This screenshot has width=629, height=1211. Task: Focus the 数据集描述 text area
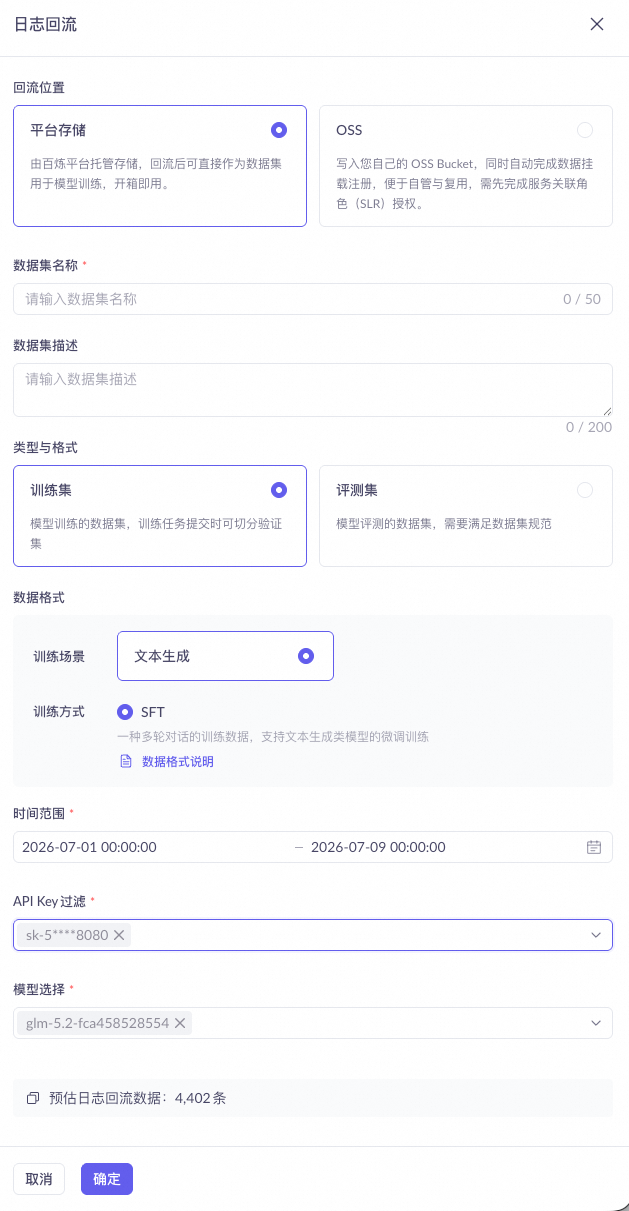pyautogui.click(x=313, y=390)
